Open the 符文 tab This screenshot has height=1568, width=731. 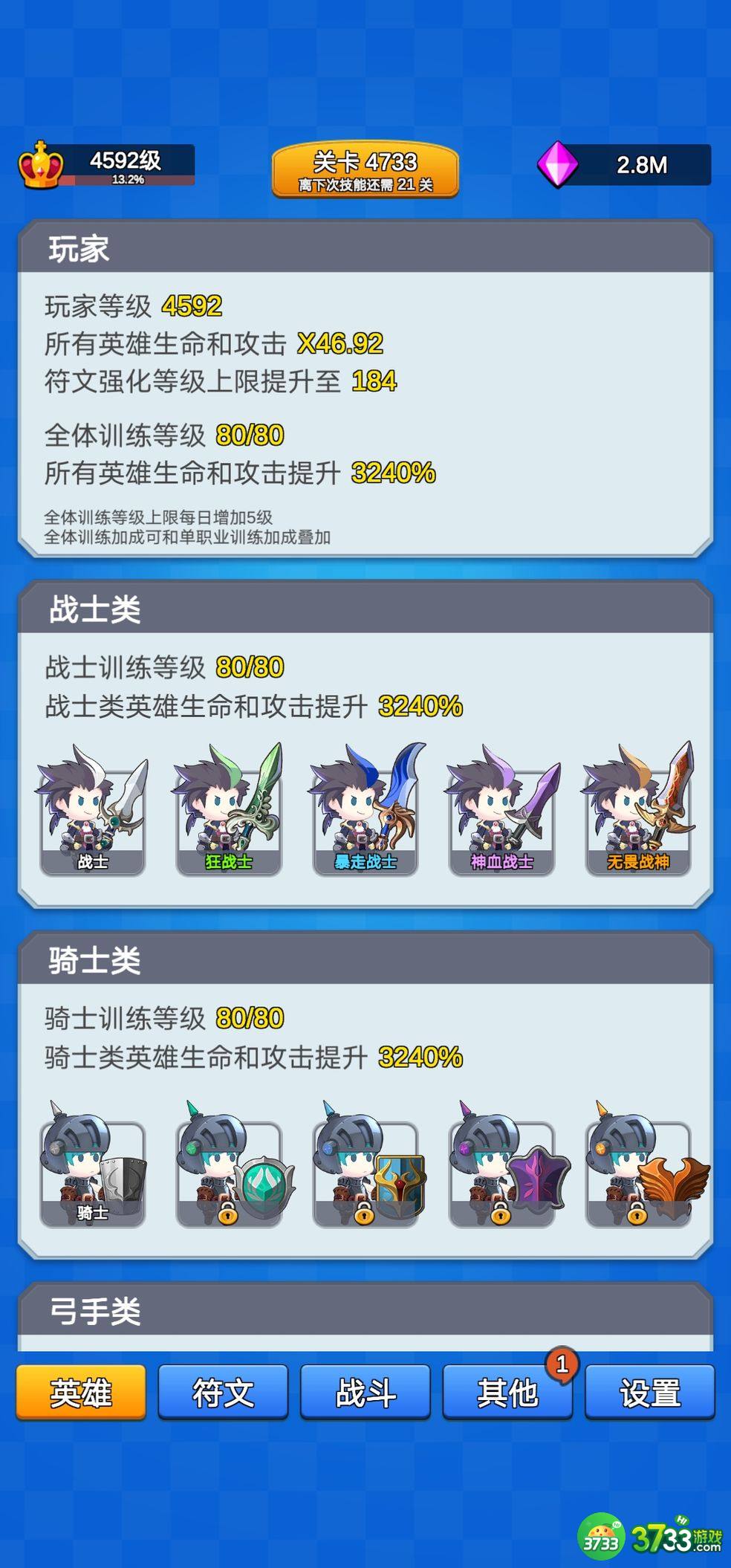223,1392
